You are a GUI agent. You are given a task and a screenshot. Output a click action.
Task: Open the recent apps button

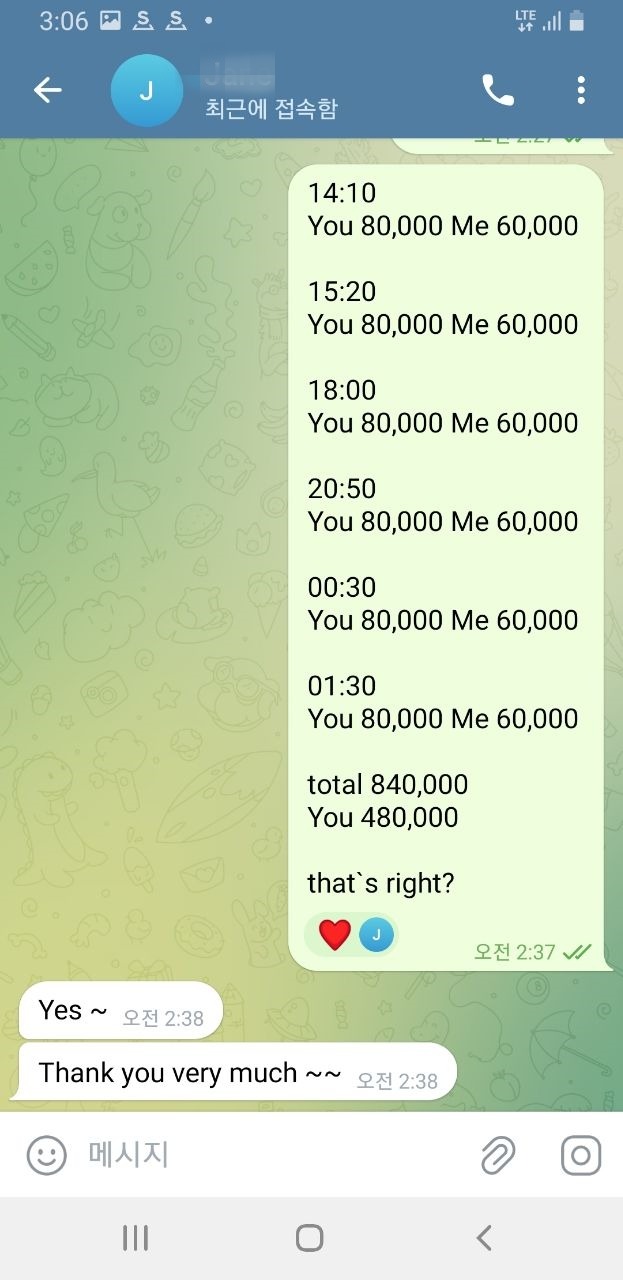[135, 1238]
